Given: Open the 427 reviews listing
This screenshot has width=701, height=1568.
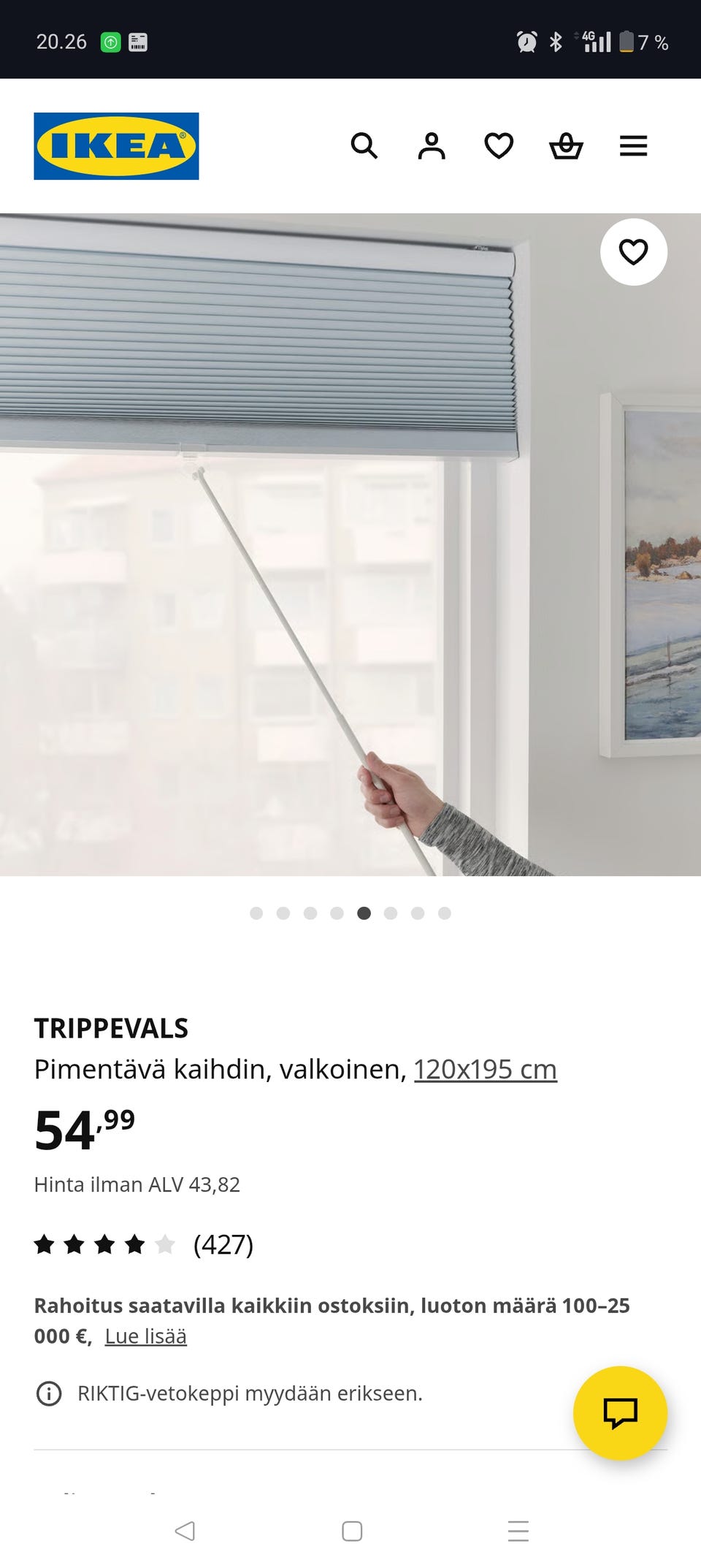Looking at the screenshot, I should click(223, 1242).
